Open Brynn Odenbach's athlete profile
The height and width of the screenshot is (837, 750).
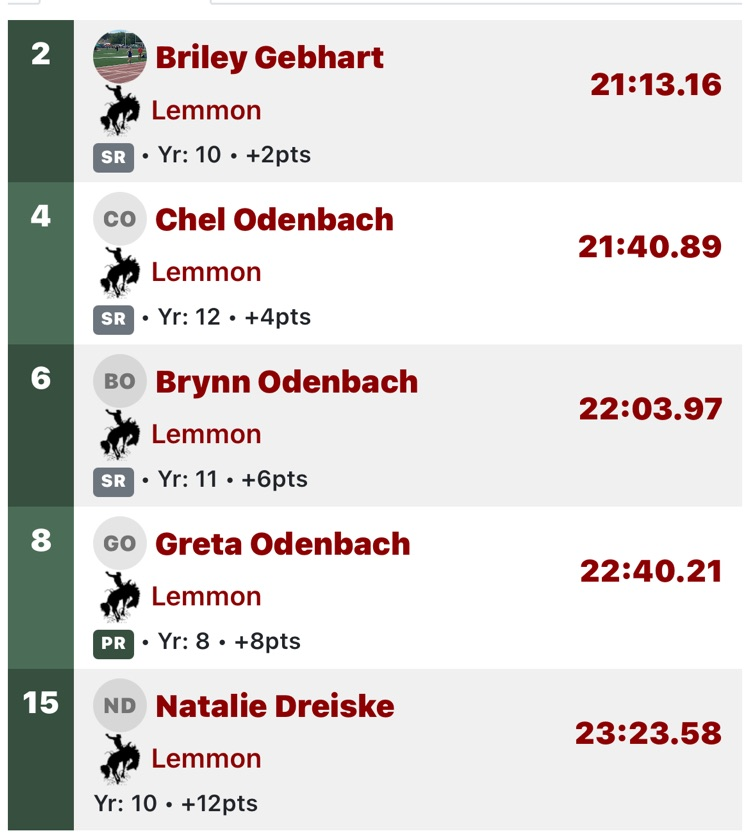(x=287, y=382)
